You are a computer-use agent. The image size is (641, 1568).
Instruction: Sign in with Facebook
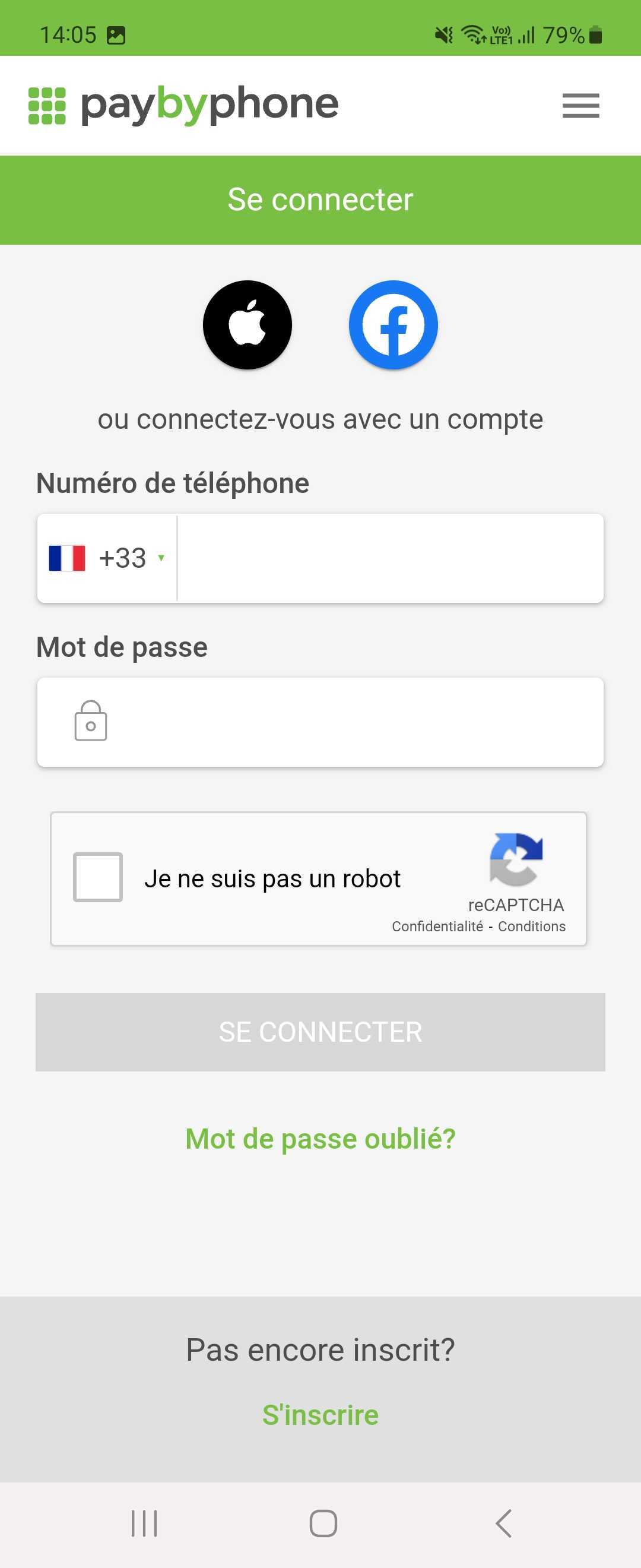[x=393, y=324]
